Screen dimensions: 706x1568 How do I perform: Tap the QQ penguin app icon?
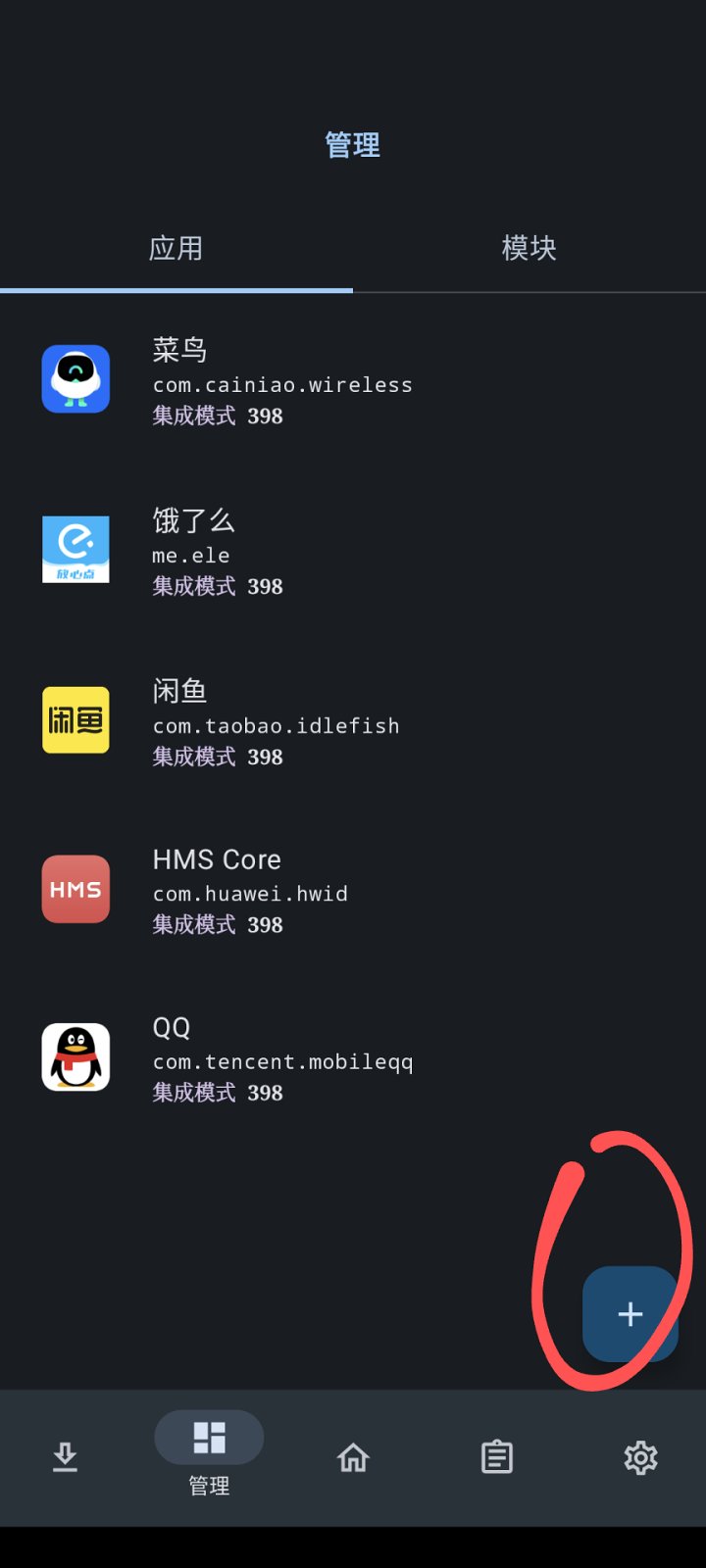[x=76, y=1056]
